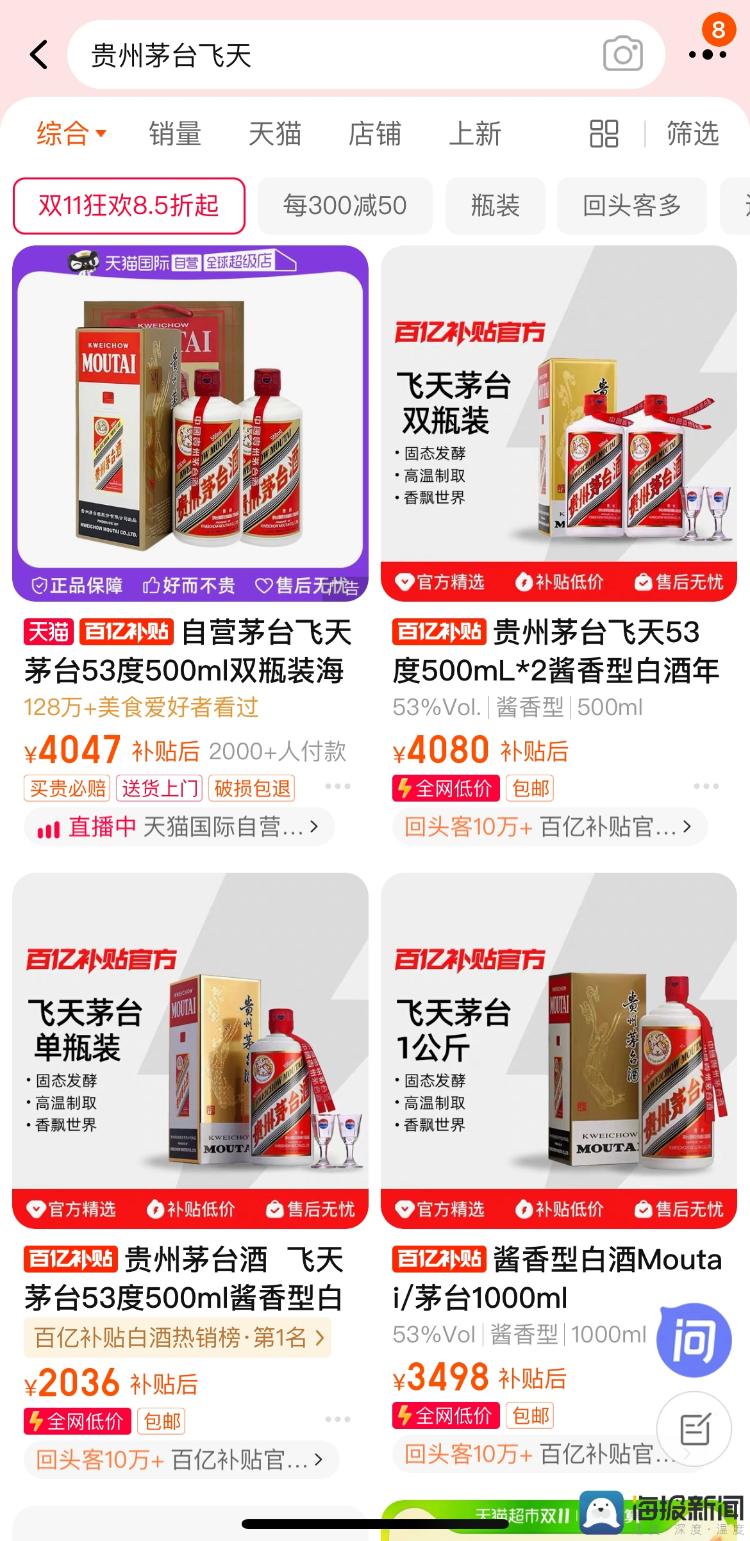Open the three-dot more menu
The width and height of the screenshot is (750, 1541).
[707, 54]
